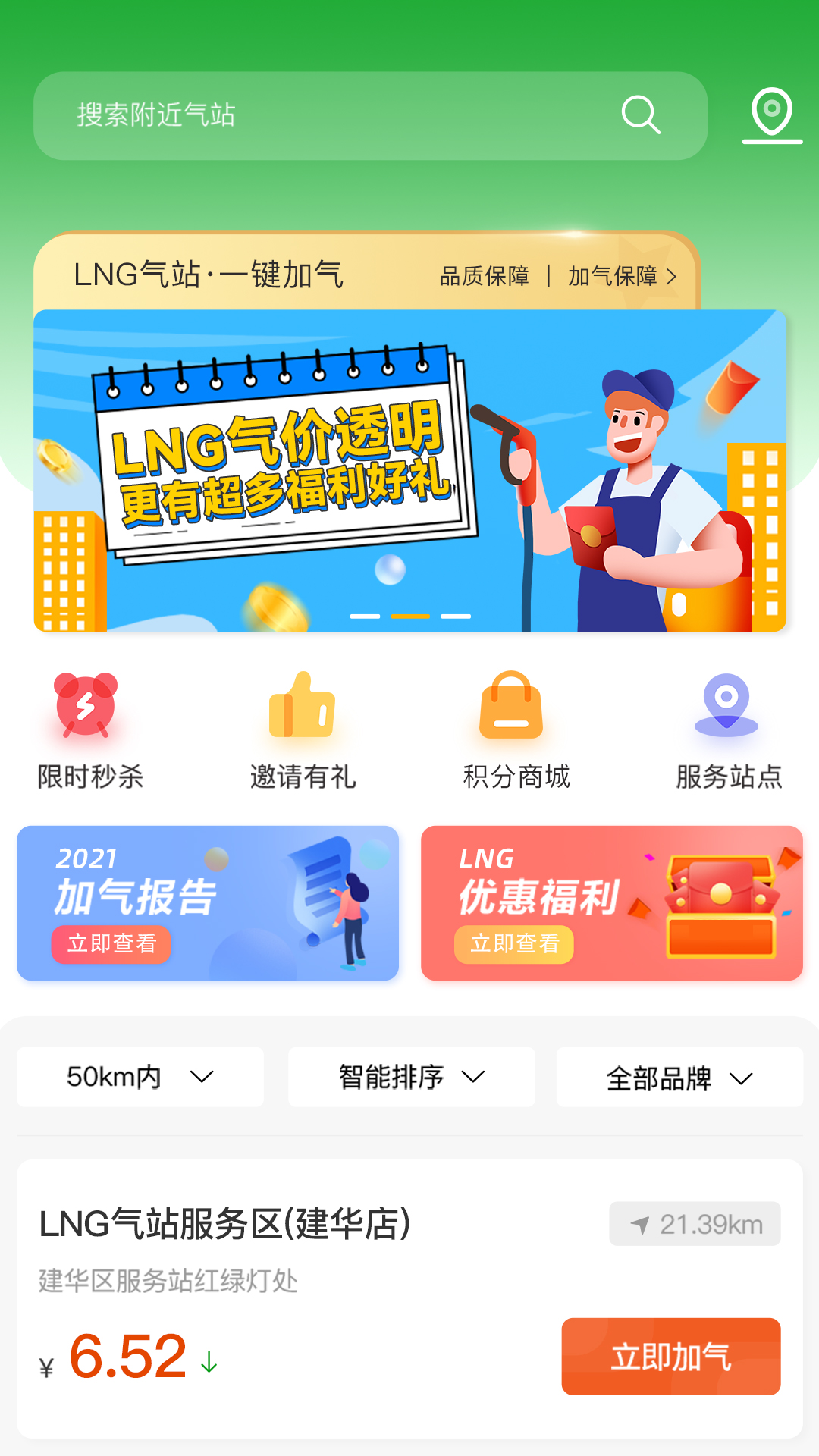View 品质保障 guarantee entry
Viewport: 819px width, 1456px height.
click(485, 278)
